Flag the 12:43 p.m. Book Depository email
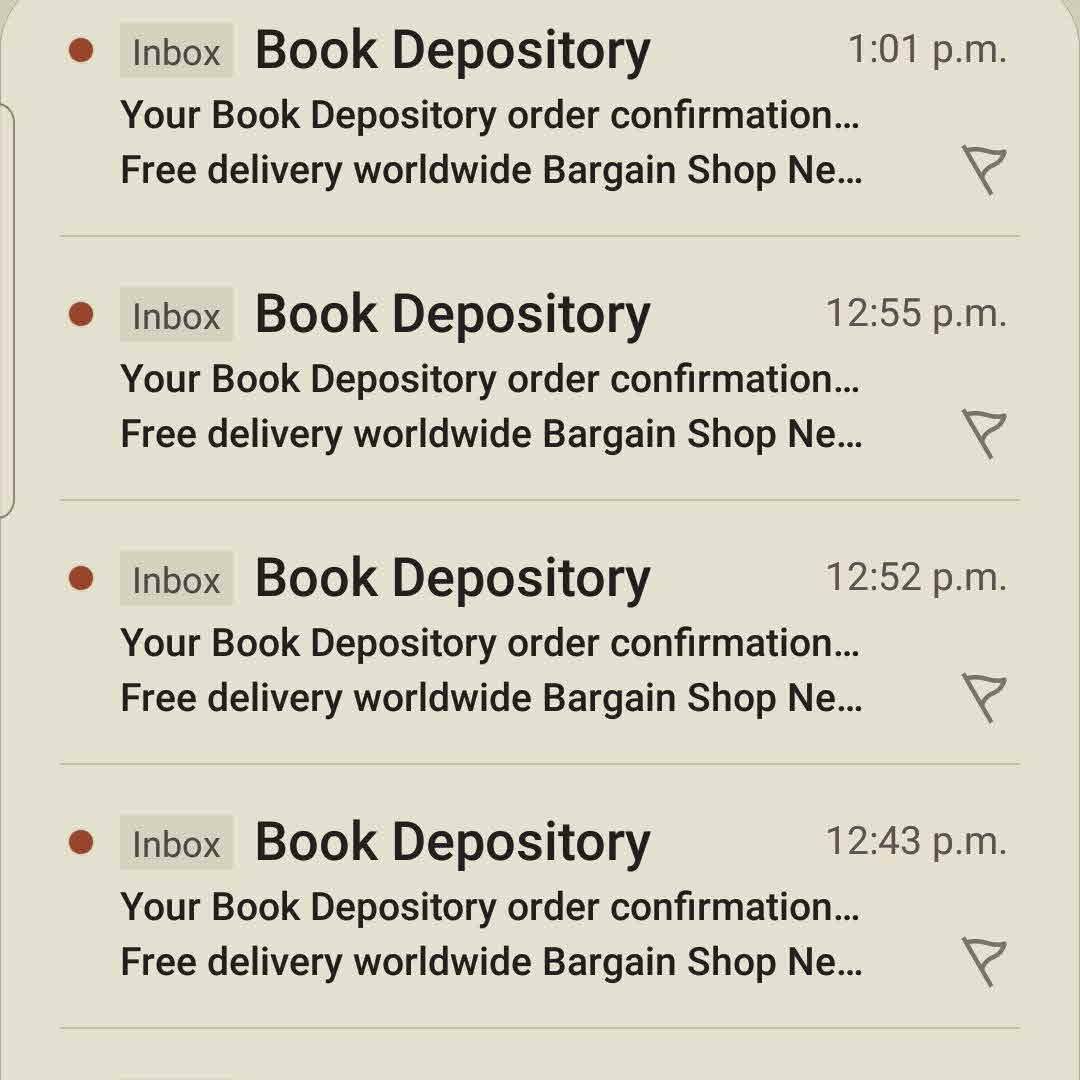Image resolution: width=1080 pixels, height=1080 pixels. point(982,961)
